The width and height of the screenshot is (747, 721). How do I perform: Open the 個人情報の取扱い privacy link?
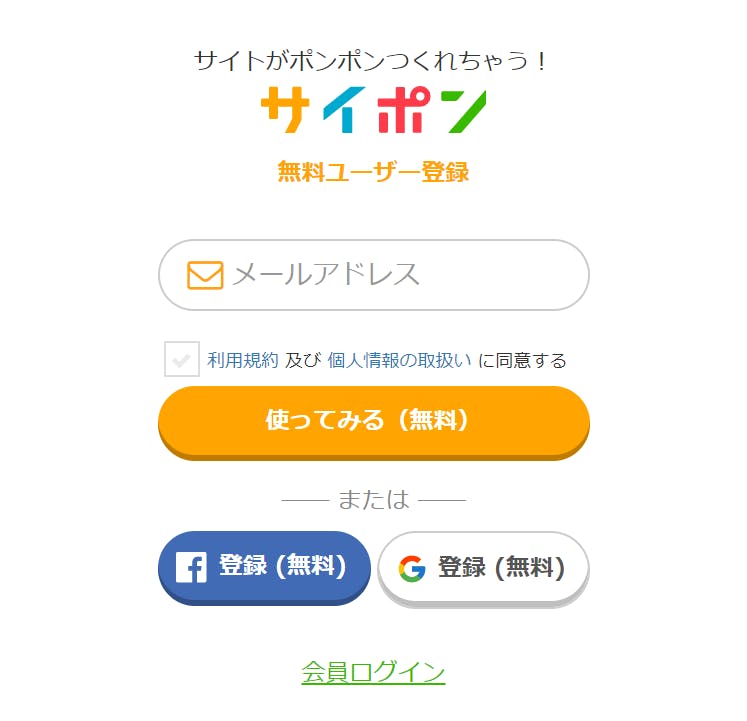coord(399,360)
